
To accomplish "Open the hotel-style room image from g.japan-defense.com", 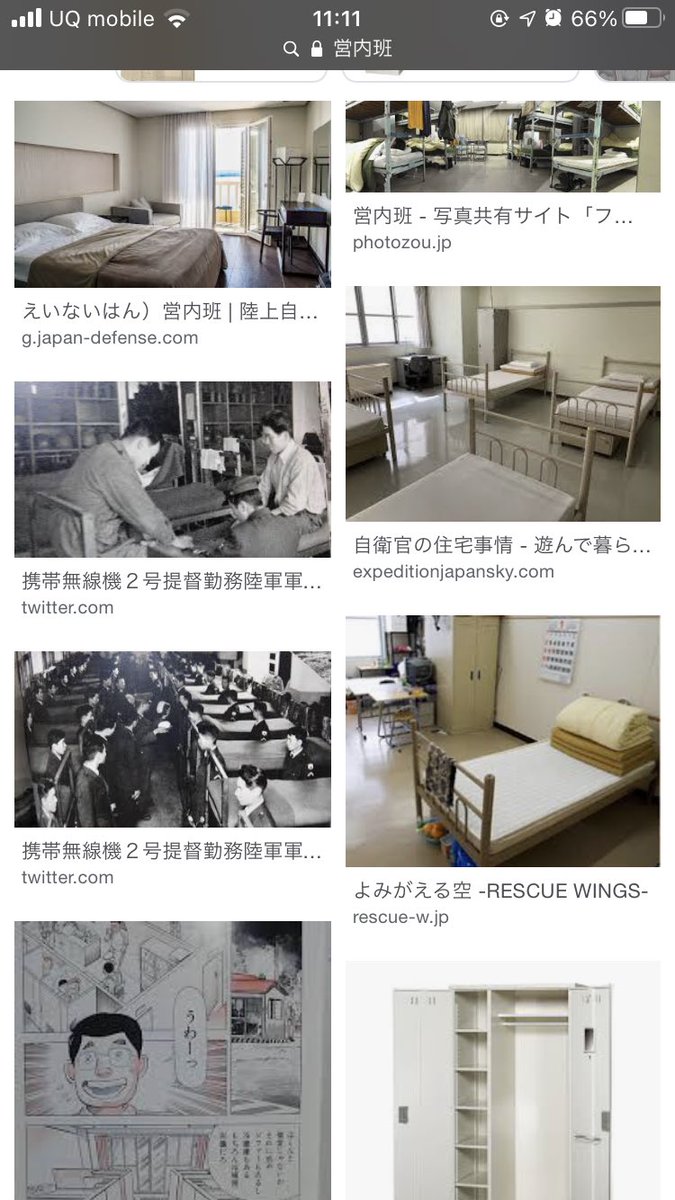I will 172,194.
